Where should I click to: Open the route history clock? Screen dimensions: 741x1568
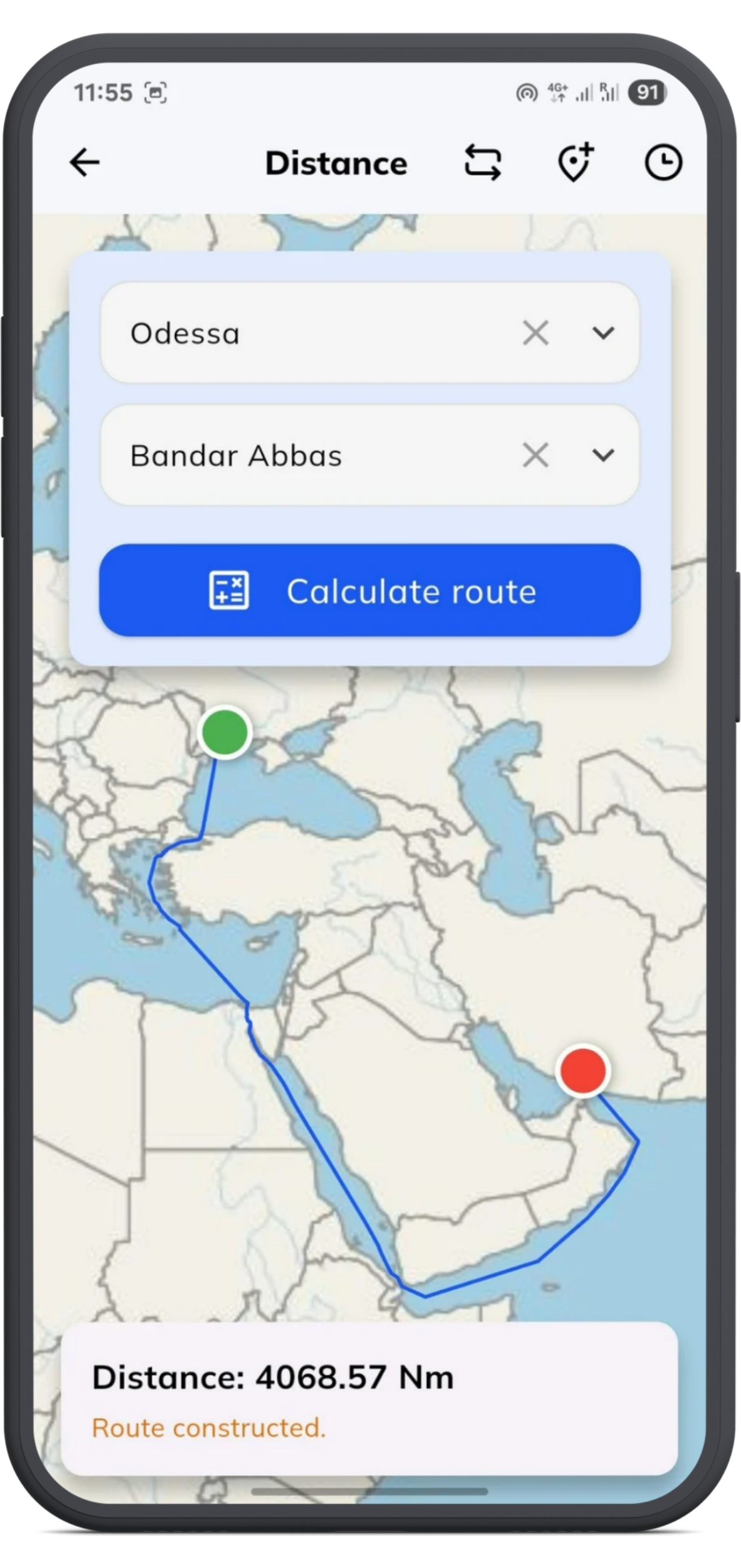(x=662, y=163)
